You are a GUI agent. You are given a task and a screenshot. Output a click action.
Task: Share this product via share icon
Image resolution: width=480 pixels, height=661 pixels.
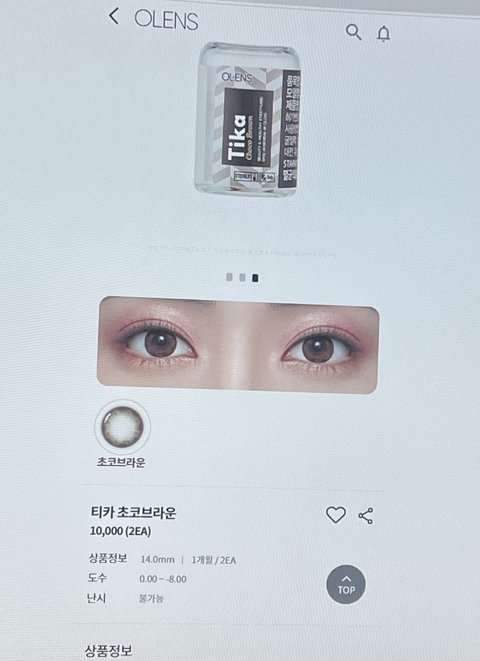(x=365, y=516)
